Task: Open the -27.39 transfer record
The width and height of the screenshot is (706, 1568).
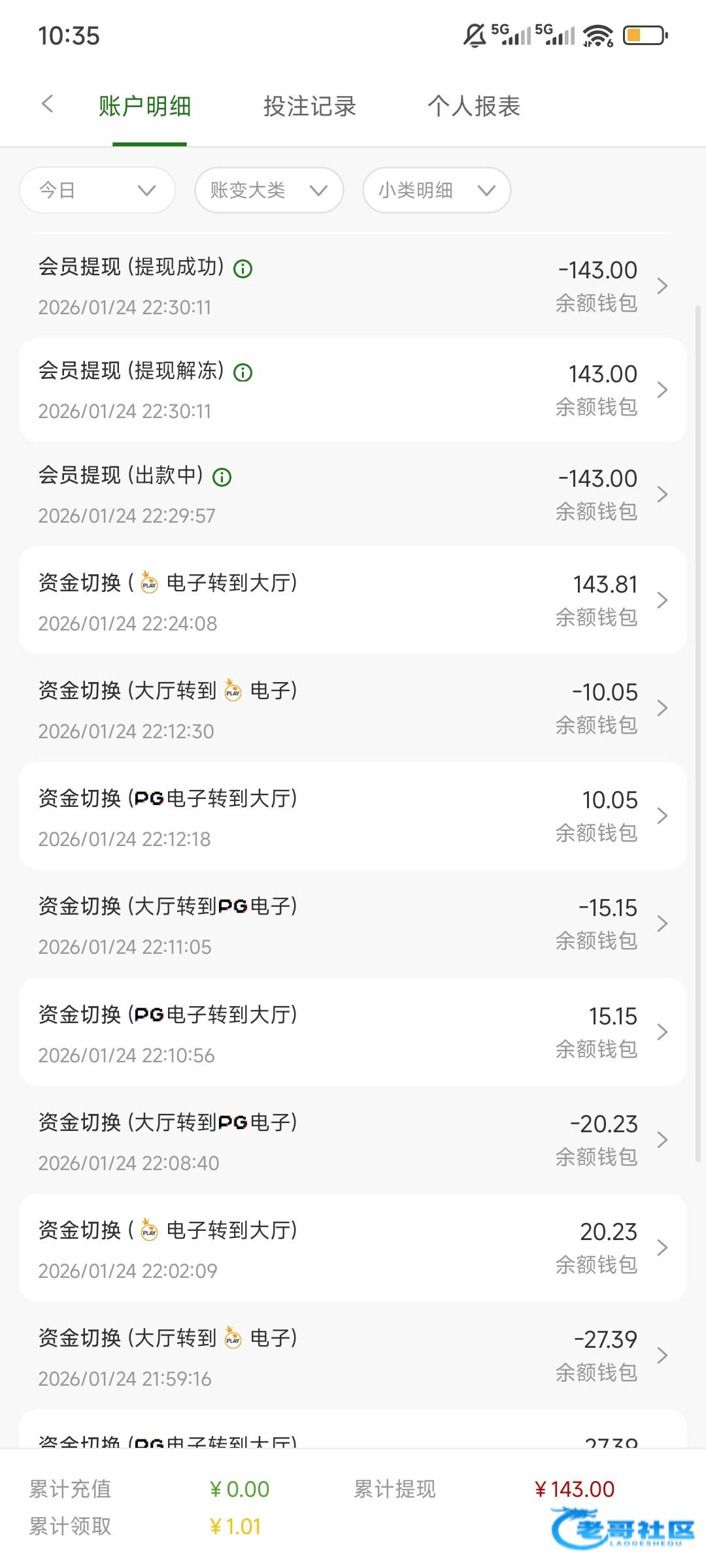Action: (x=353, y=1356)
